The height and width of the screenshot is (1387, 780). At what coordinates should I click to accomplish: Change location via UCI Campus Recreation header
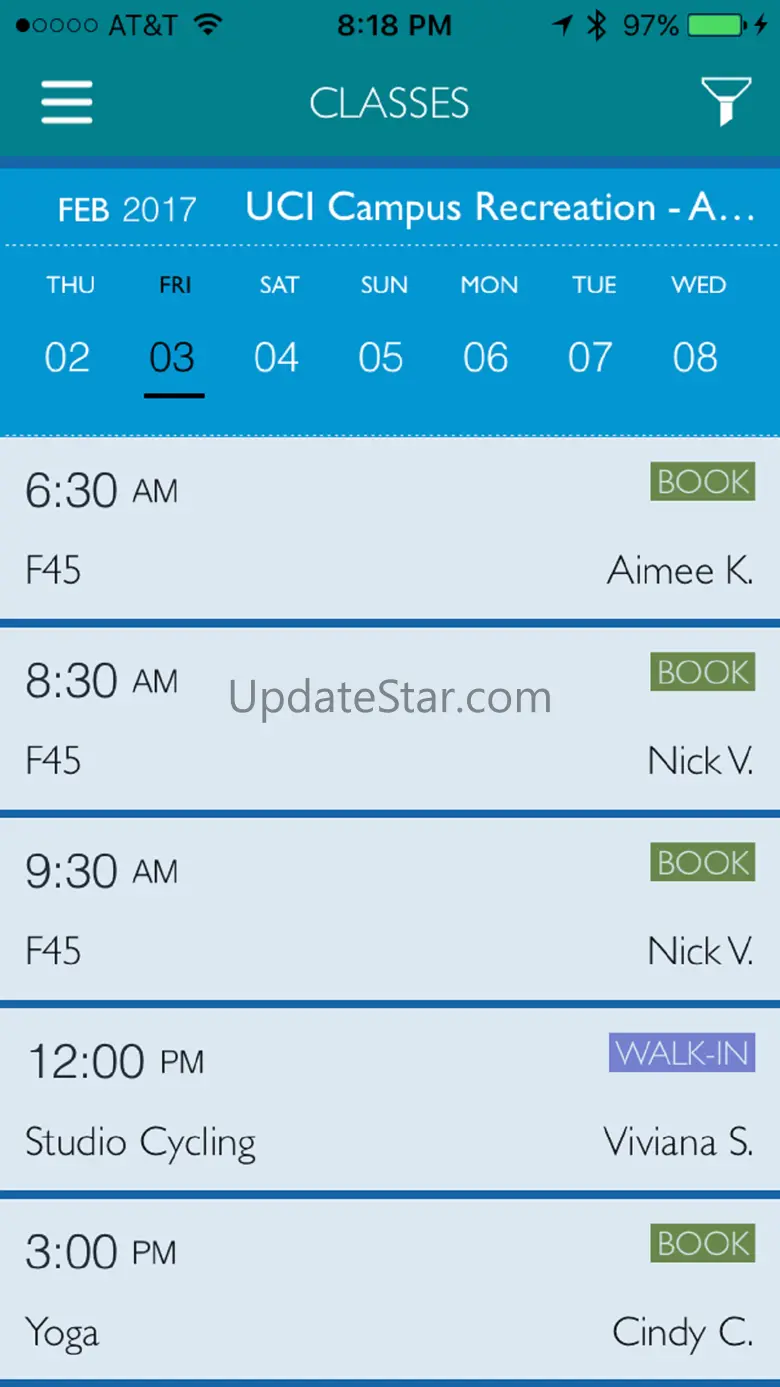coord(500,207)
